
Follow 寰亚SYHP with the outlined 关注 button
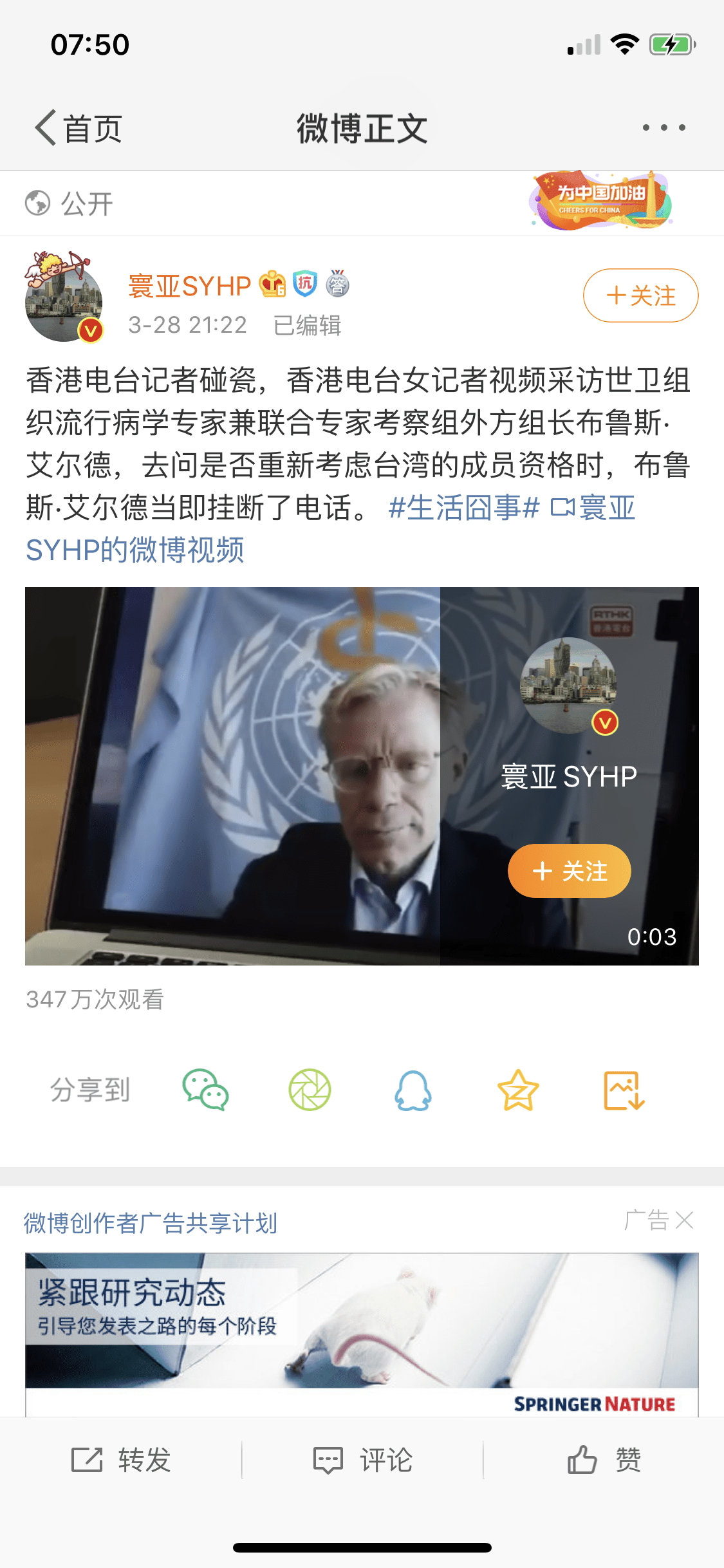click(x=640, y=295)
